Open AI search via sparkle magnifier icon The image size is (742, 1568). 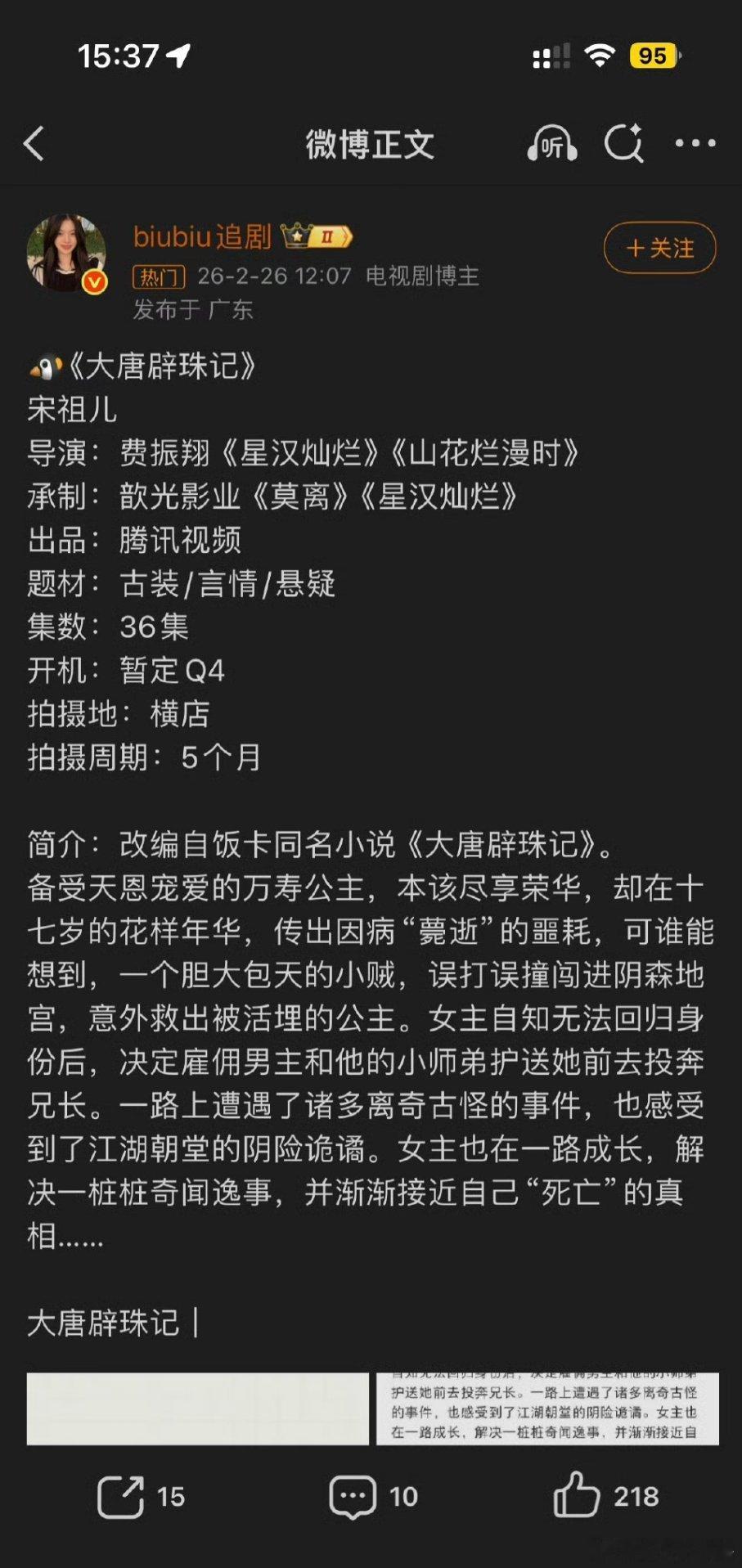pyautogui.click(x=624, y=143)
